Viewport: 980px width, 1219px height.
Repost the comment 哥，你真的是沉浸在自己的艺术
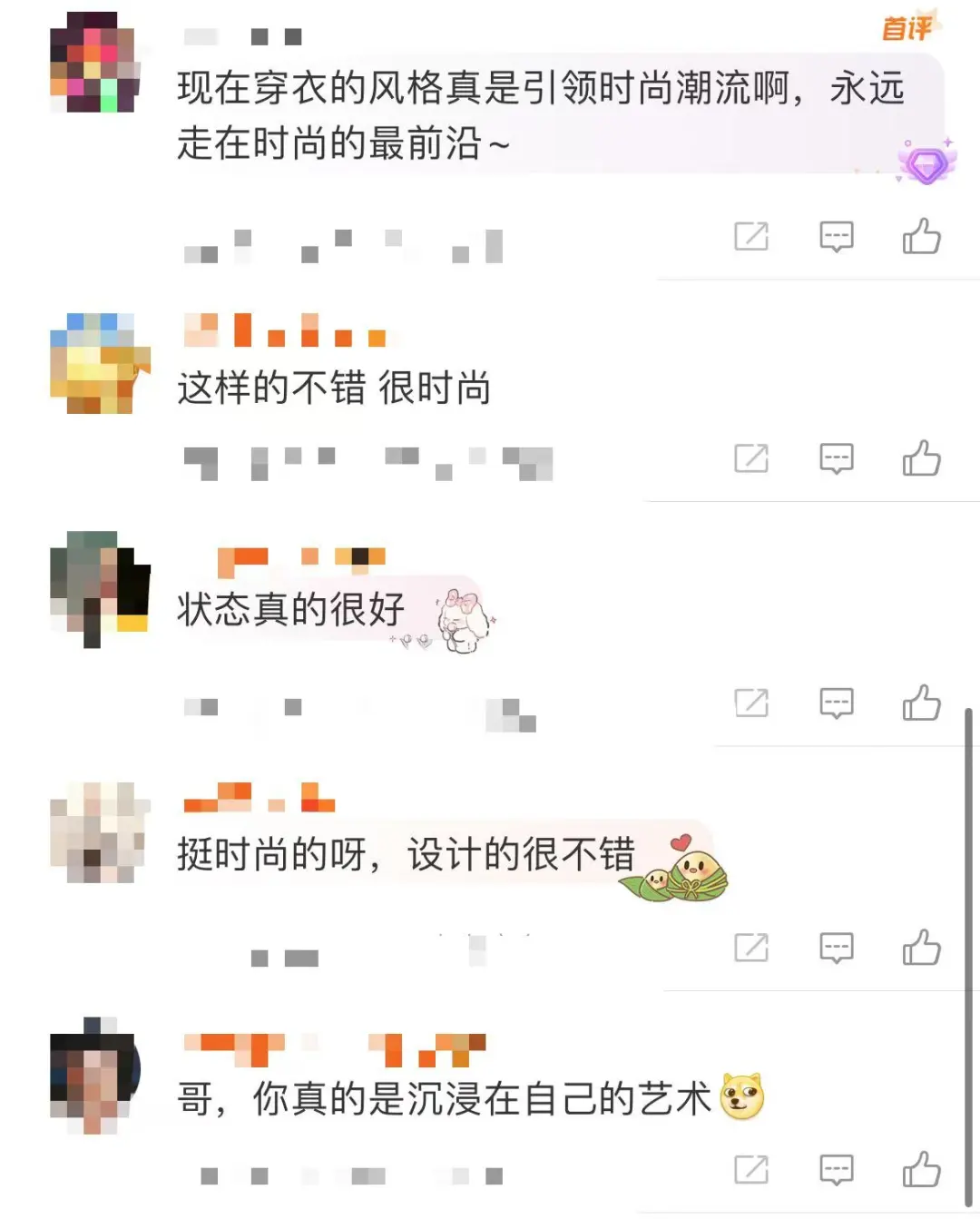pyautogui.click(x=751, y=1169)
